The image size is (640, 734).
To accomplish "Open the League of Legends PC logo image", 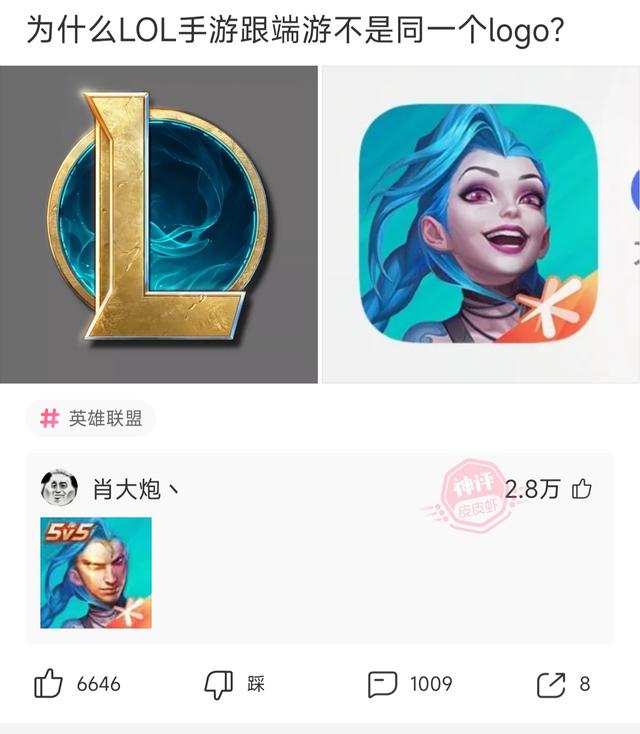I will point(158,225).
